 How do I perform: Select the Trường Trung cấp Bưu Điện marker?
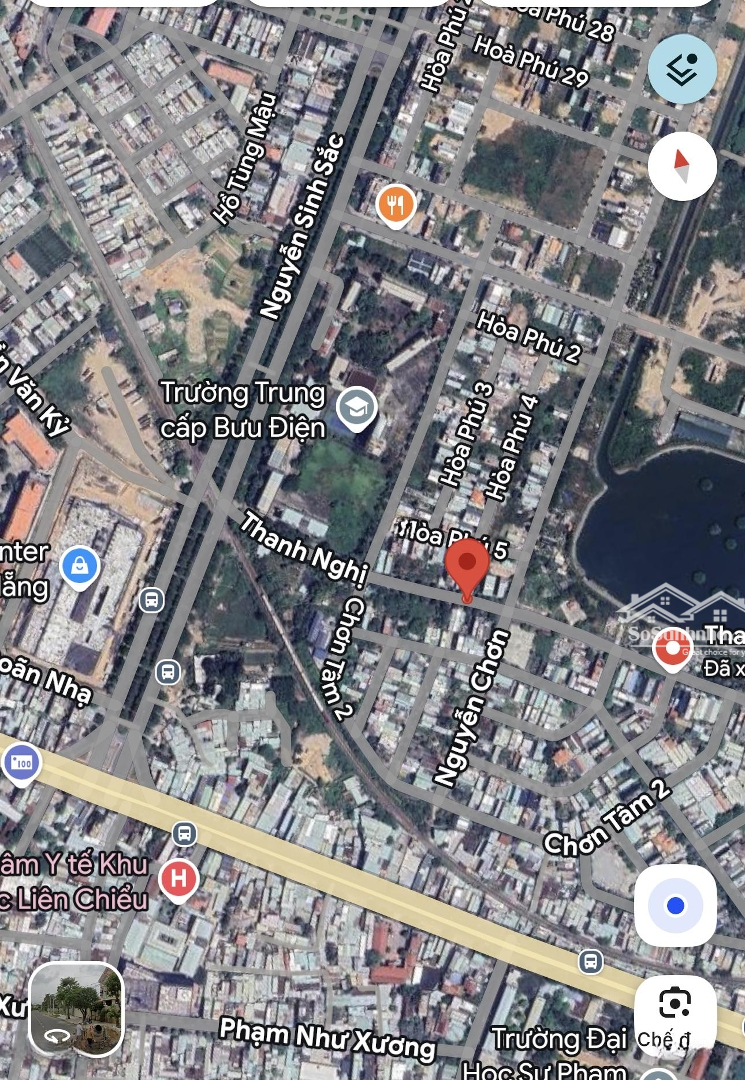[355, 407]
